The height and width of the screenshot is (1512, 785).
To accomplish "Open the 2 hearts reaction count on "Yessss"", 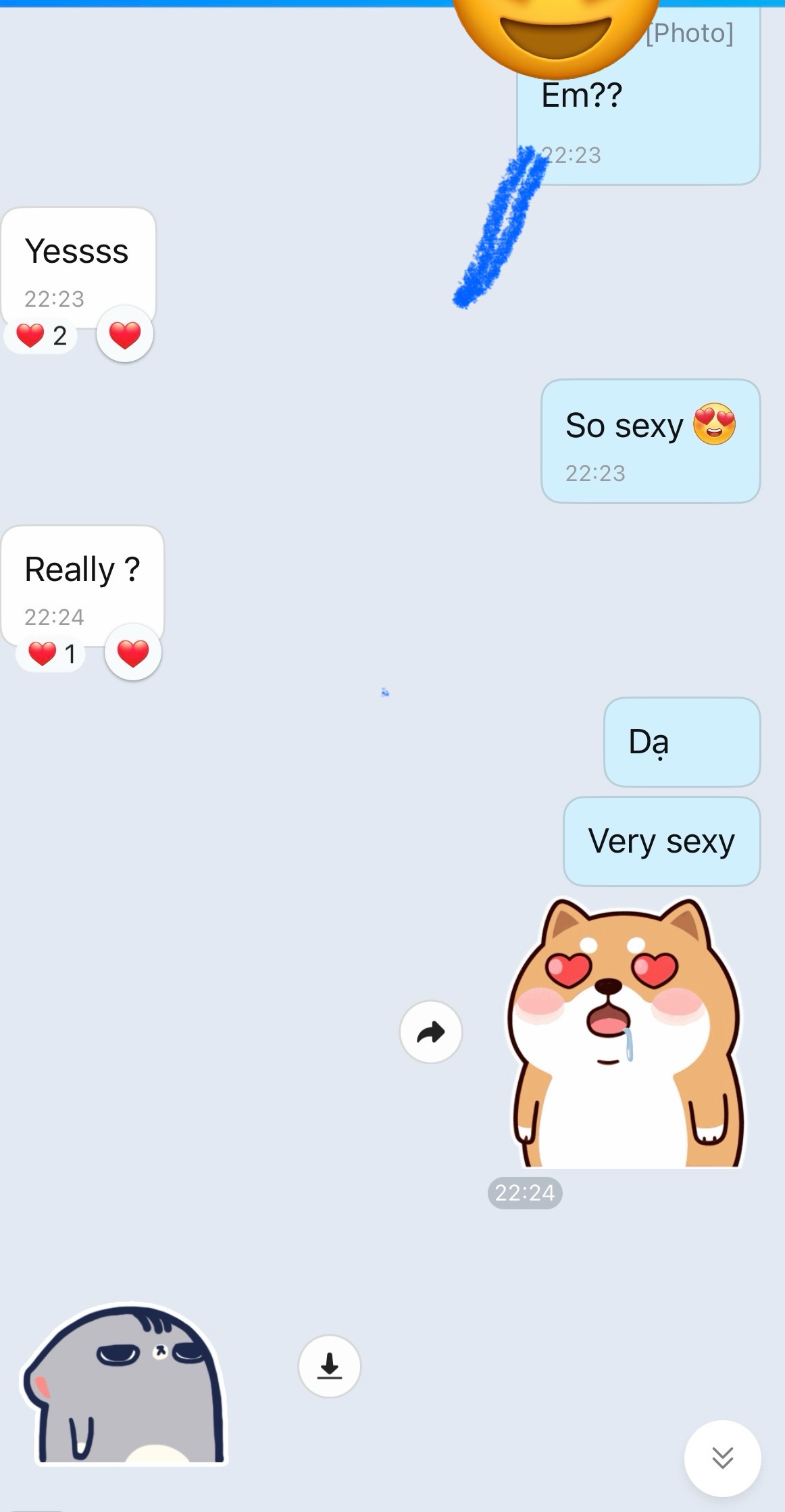I will [42, 335].
